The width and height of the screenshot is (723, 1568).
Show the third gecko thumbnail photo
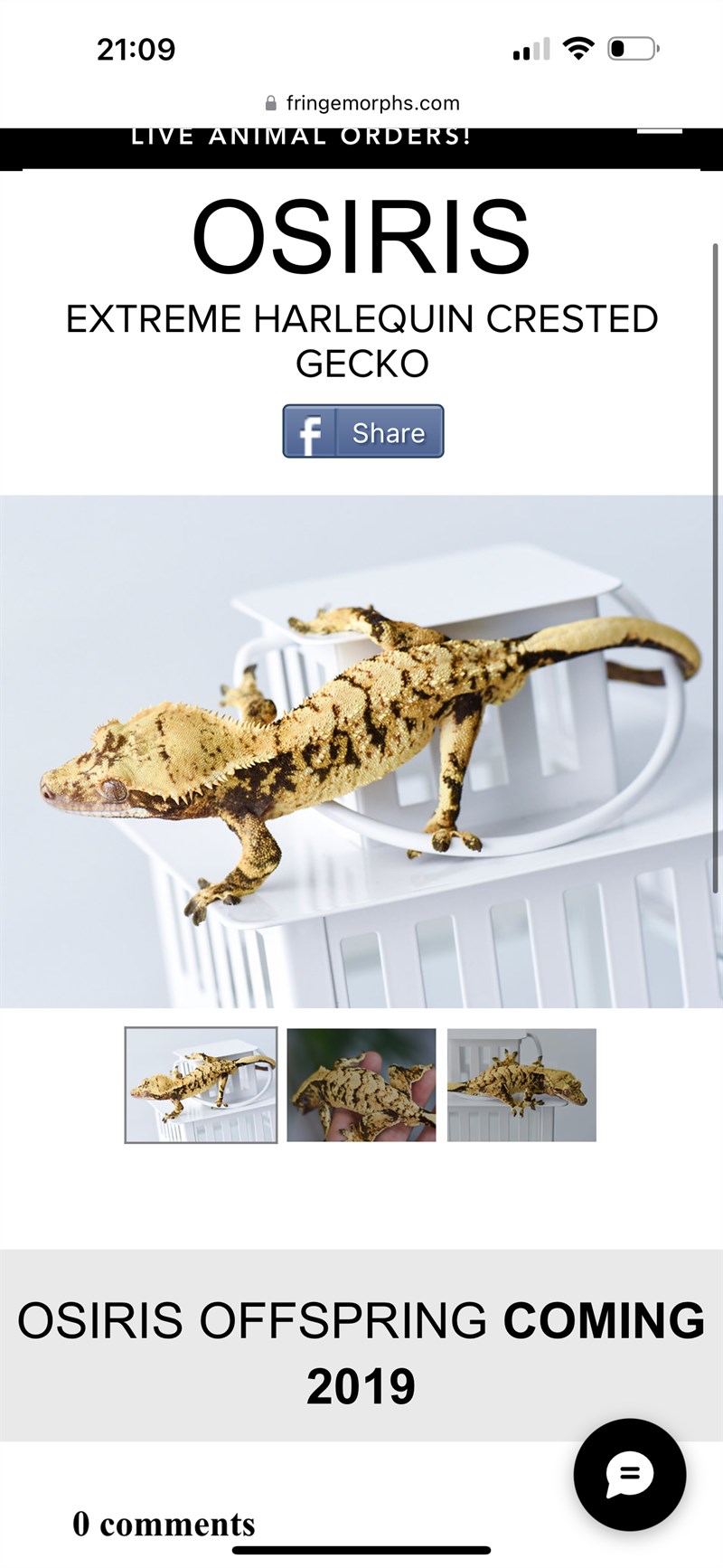click(521, 1085)
